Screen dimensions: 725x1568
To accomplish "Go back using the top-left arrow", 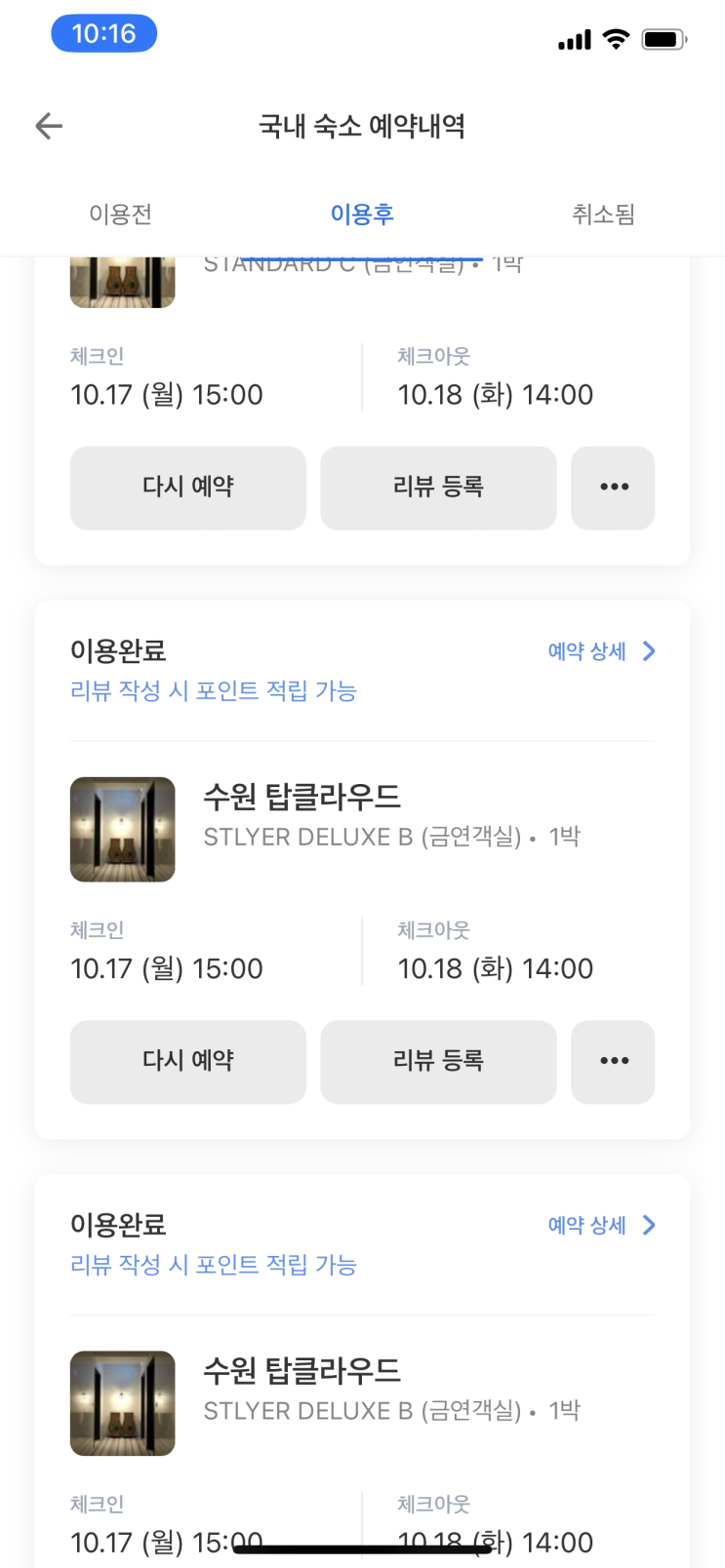I will pyautogui.click(x=49, y=126).
